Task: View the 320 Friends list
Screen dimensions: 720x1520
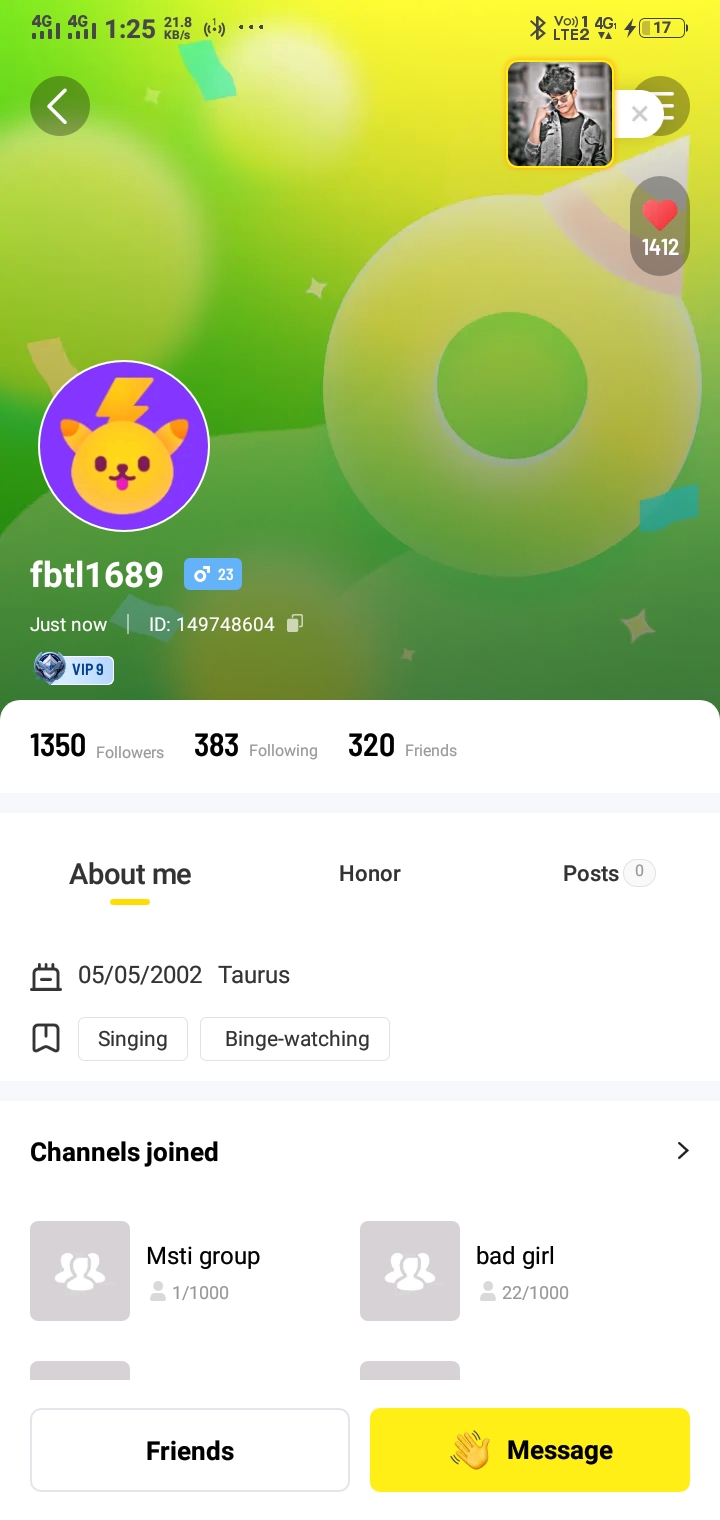Action: coord(402,747)
